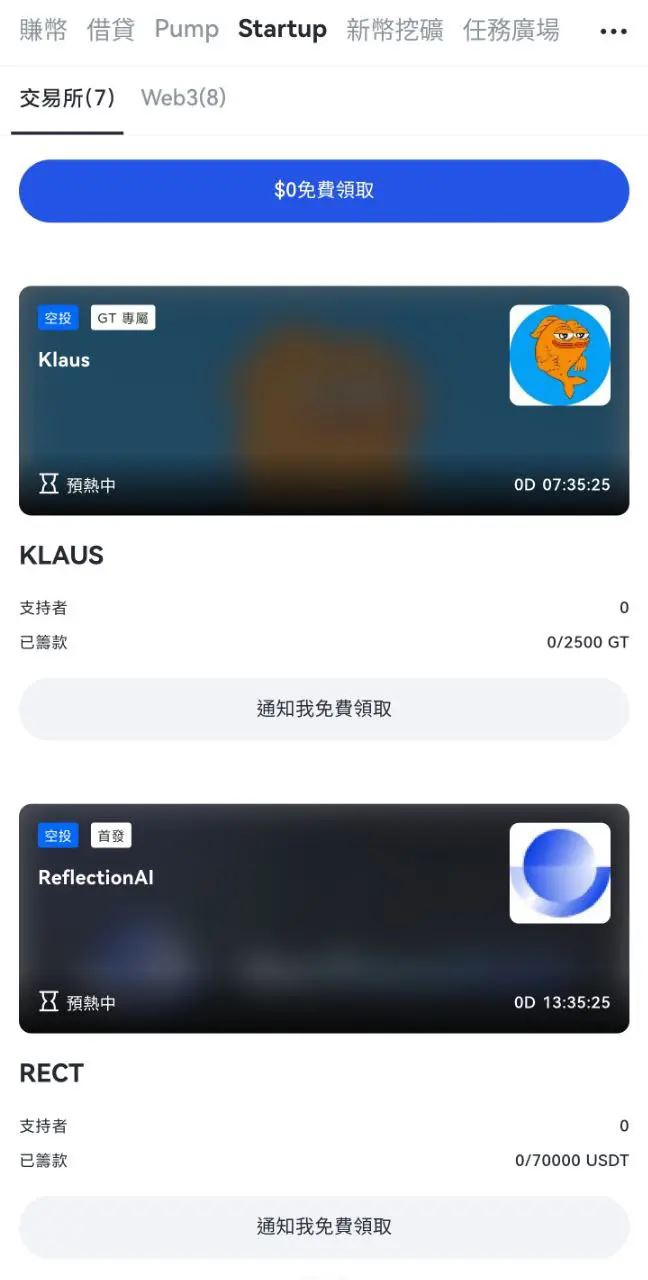Open the Klaus airdrop card
648x1280 pixels.
(324, 400)
